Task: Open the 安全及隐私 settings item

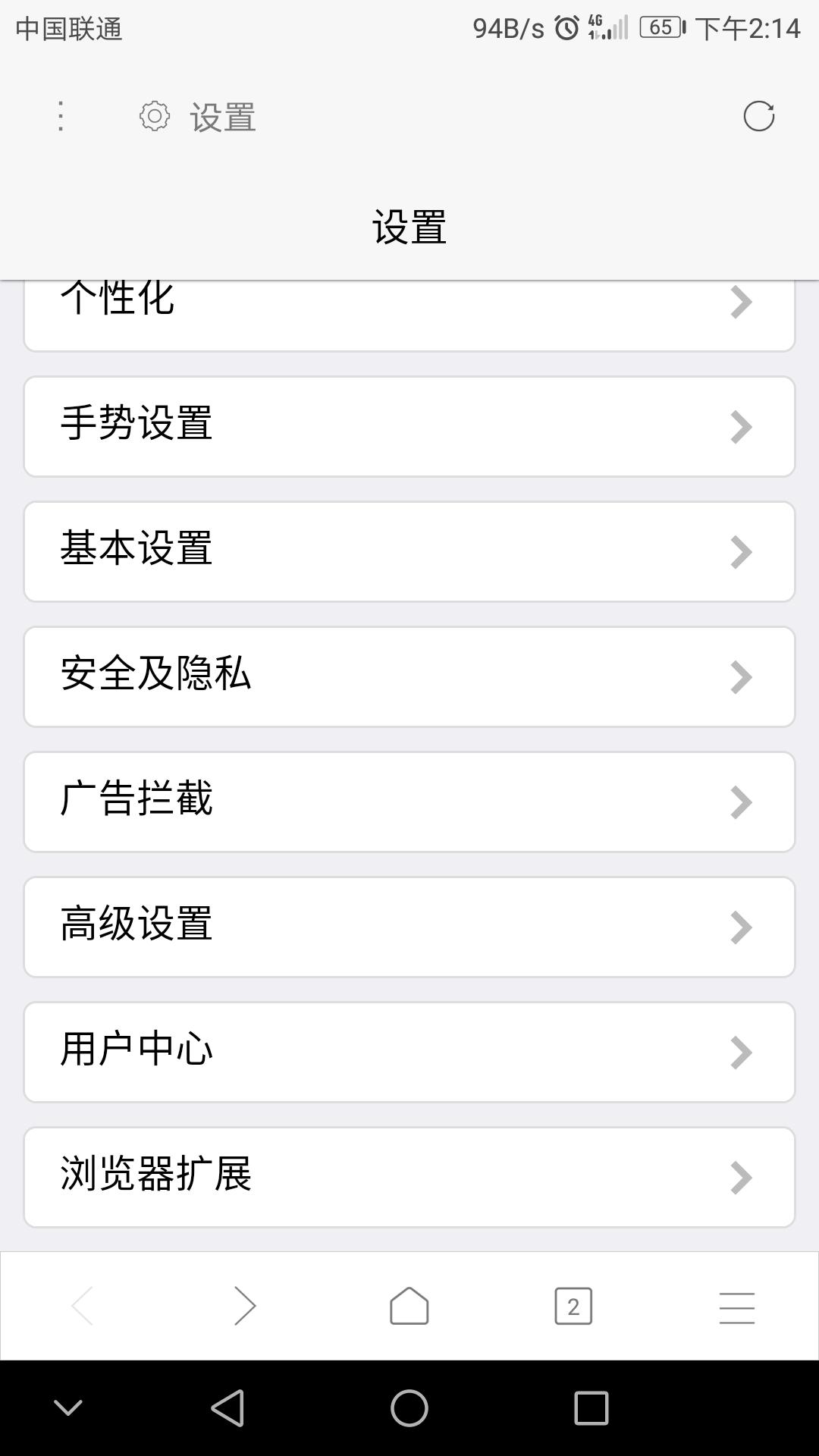Action: tap(409, 676)
